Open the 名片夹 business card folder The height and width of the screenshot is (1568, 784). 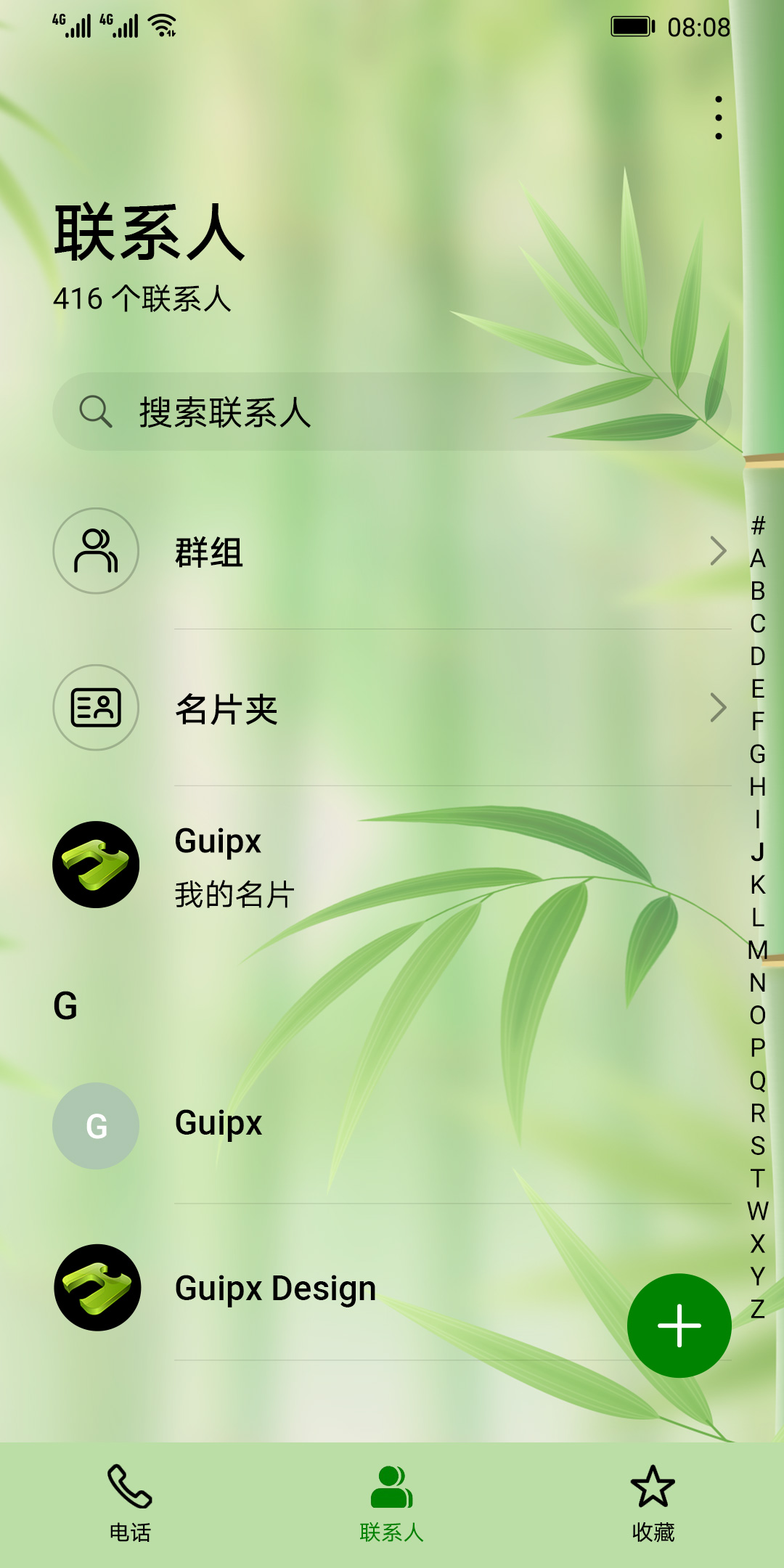pyautogui.click(x=392, y=709)
